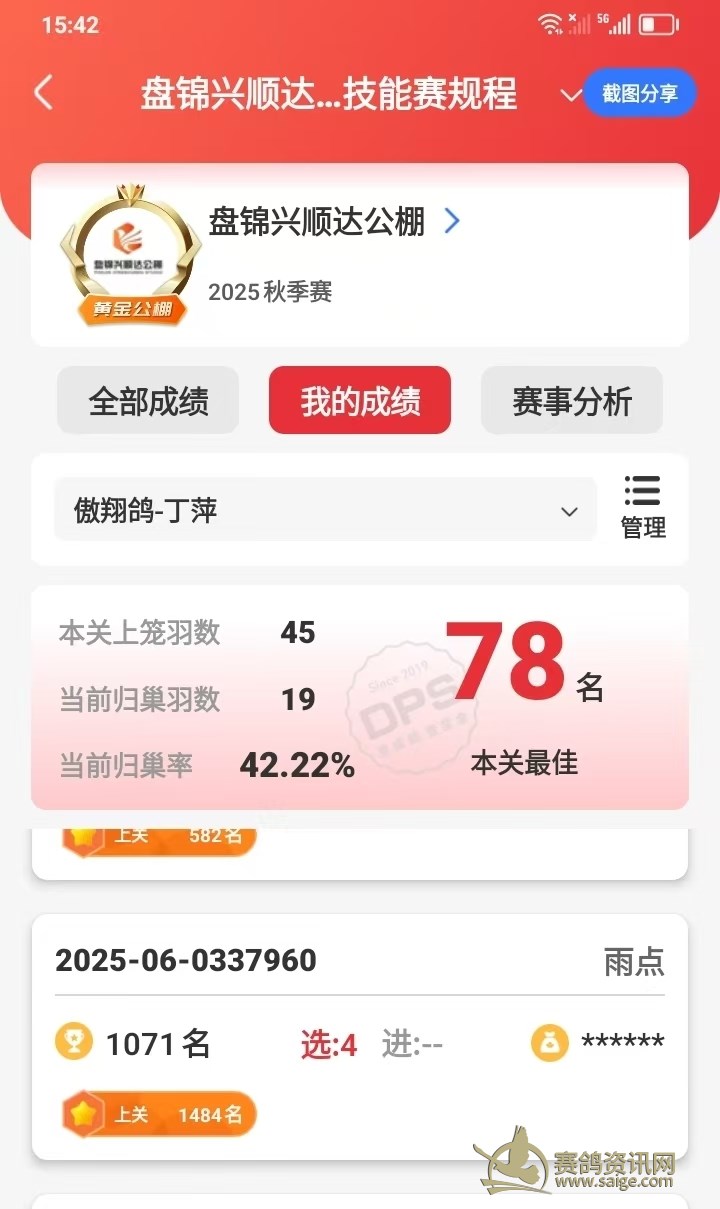Switch to the 全部成绩 tab
The height and width of the screenshot is (1209, 720).
click(x=148, y=401)
